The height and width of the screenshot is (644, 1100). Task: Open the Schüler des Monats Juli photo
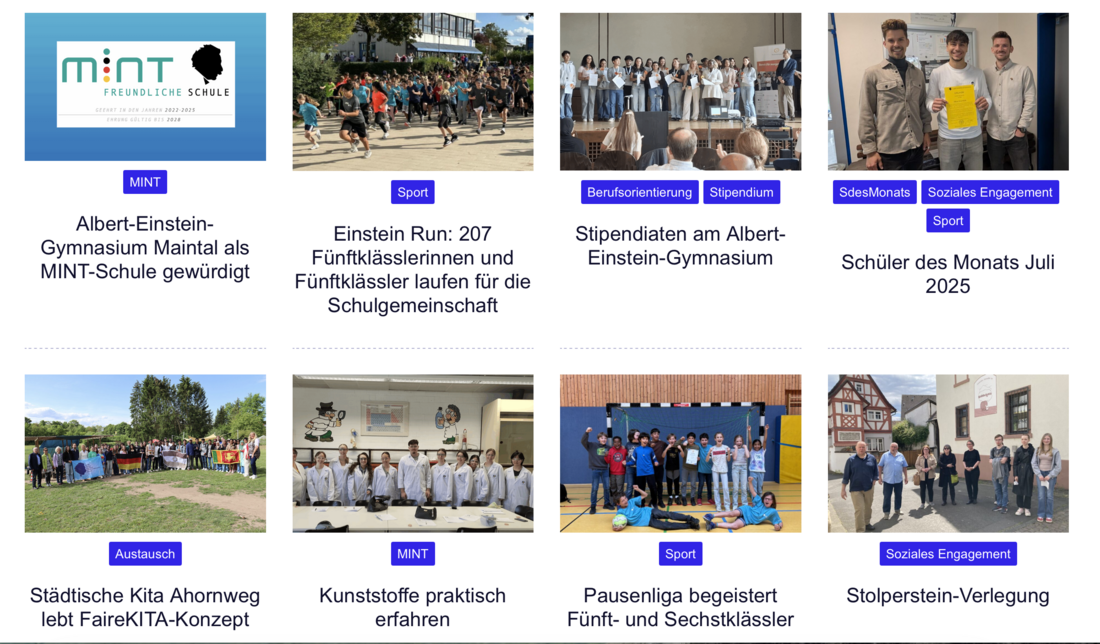click(948, 91)
